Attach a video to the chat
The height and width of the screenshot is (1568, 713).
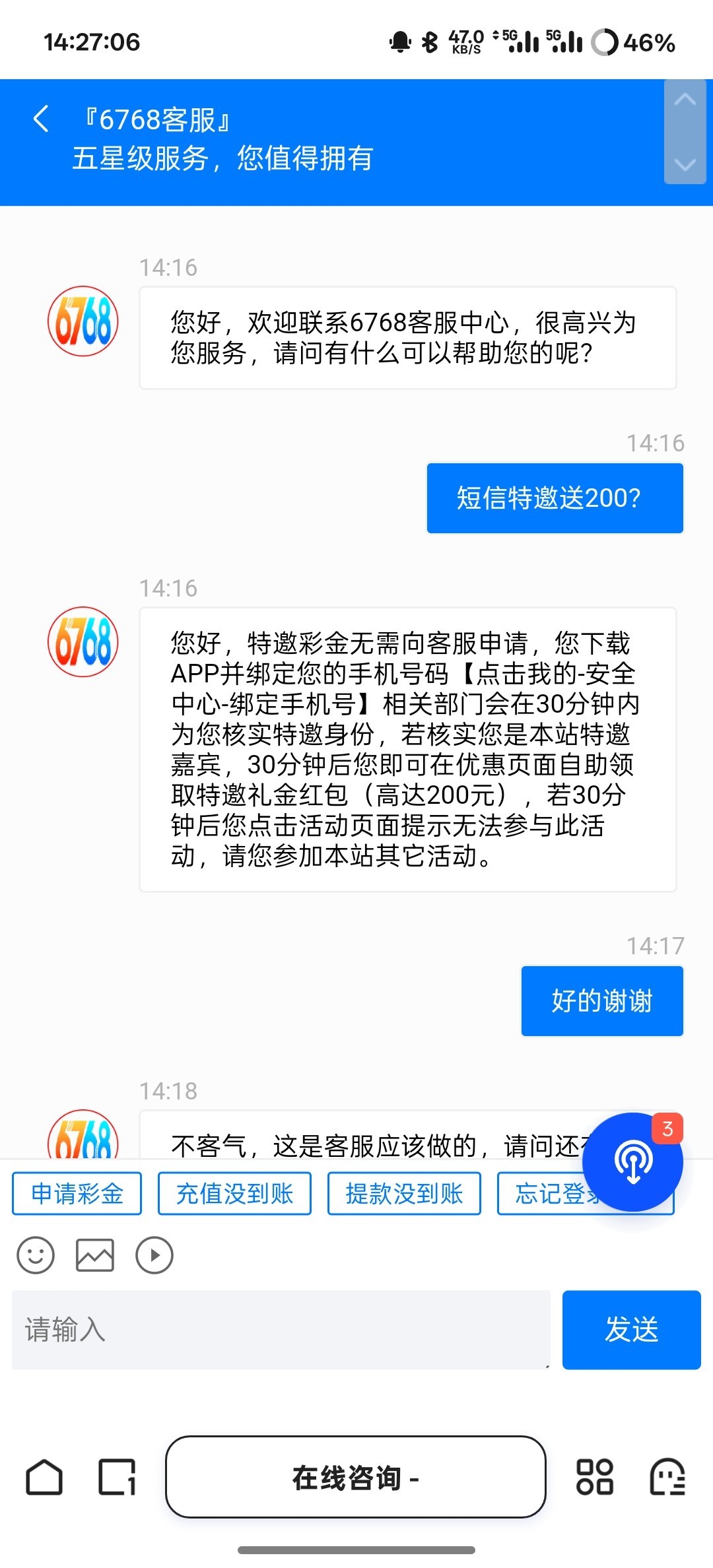tap(154, 1255)
